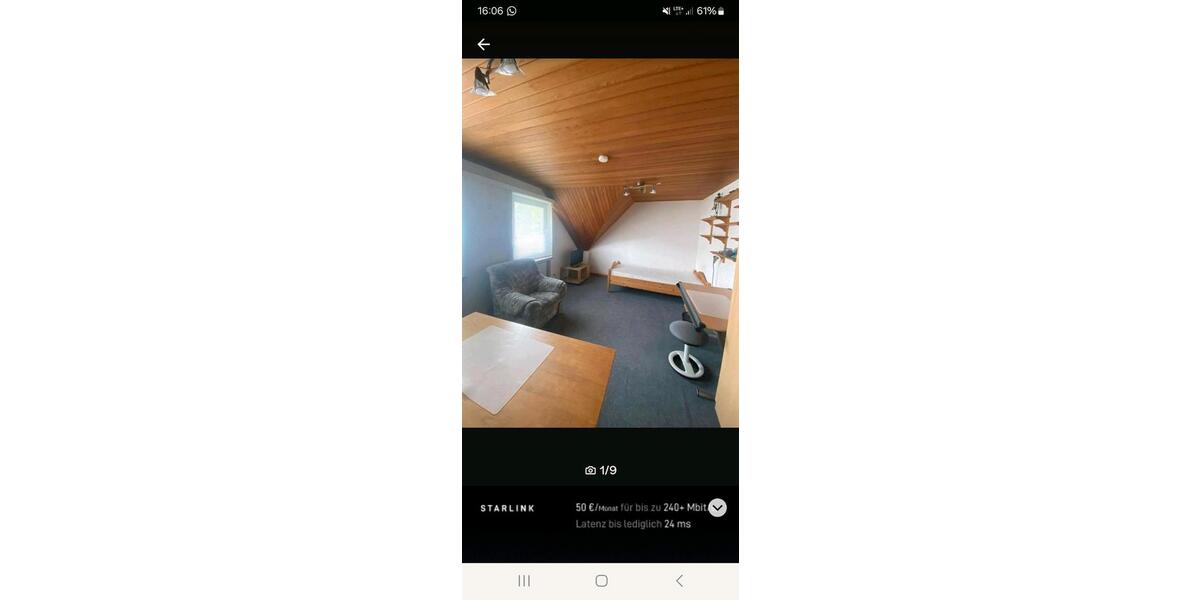Tap the system back button
1200x600 pixels.
pyautogui.click(x=679, y=581)
